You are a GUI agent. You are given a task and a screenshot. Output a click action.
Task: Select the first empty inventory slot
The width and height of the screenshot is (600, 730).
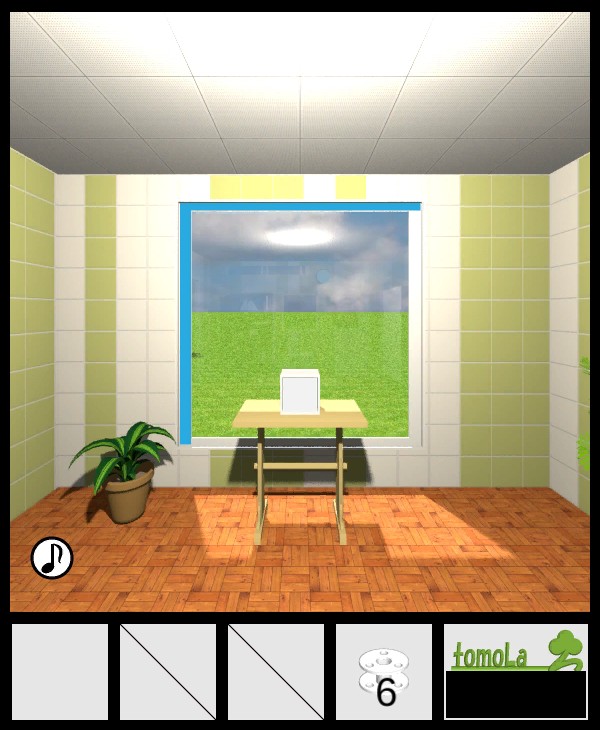60,672
